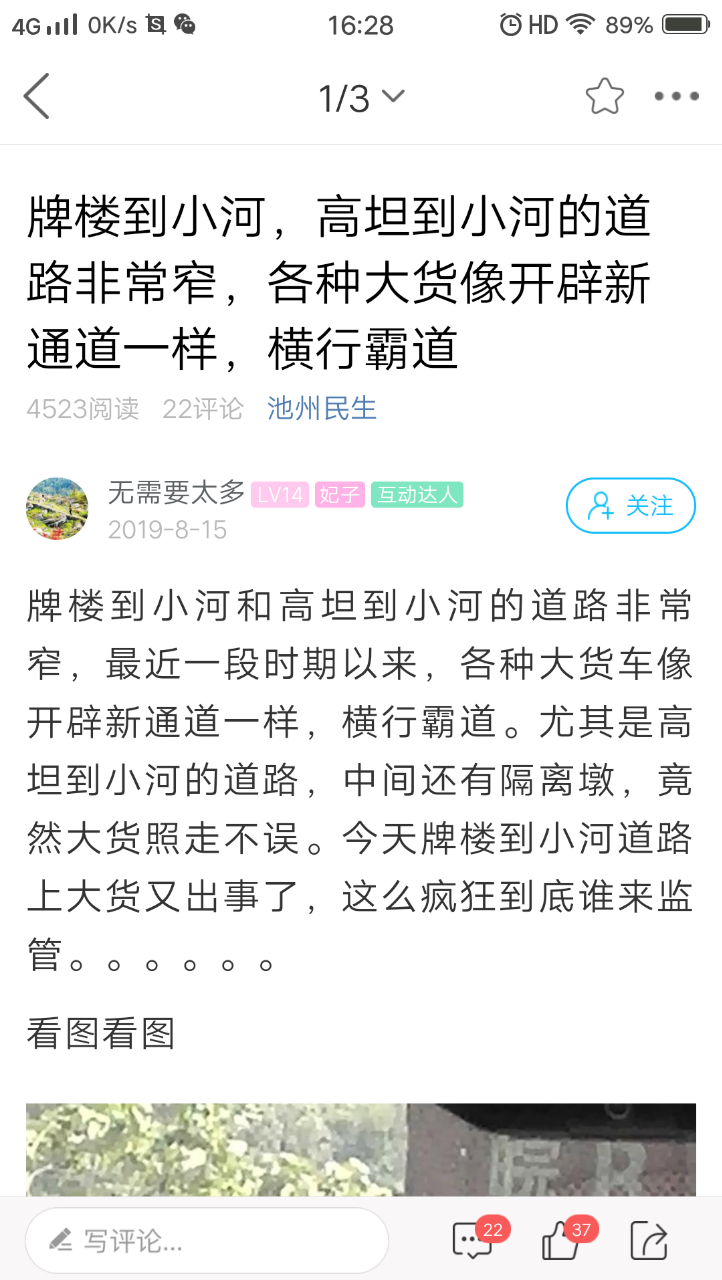Expand the 1/3 page selector dropdown
The image size is (722, 1280).
[x=361, y=97]
